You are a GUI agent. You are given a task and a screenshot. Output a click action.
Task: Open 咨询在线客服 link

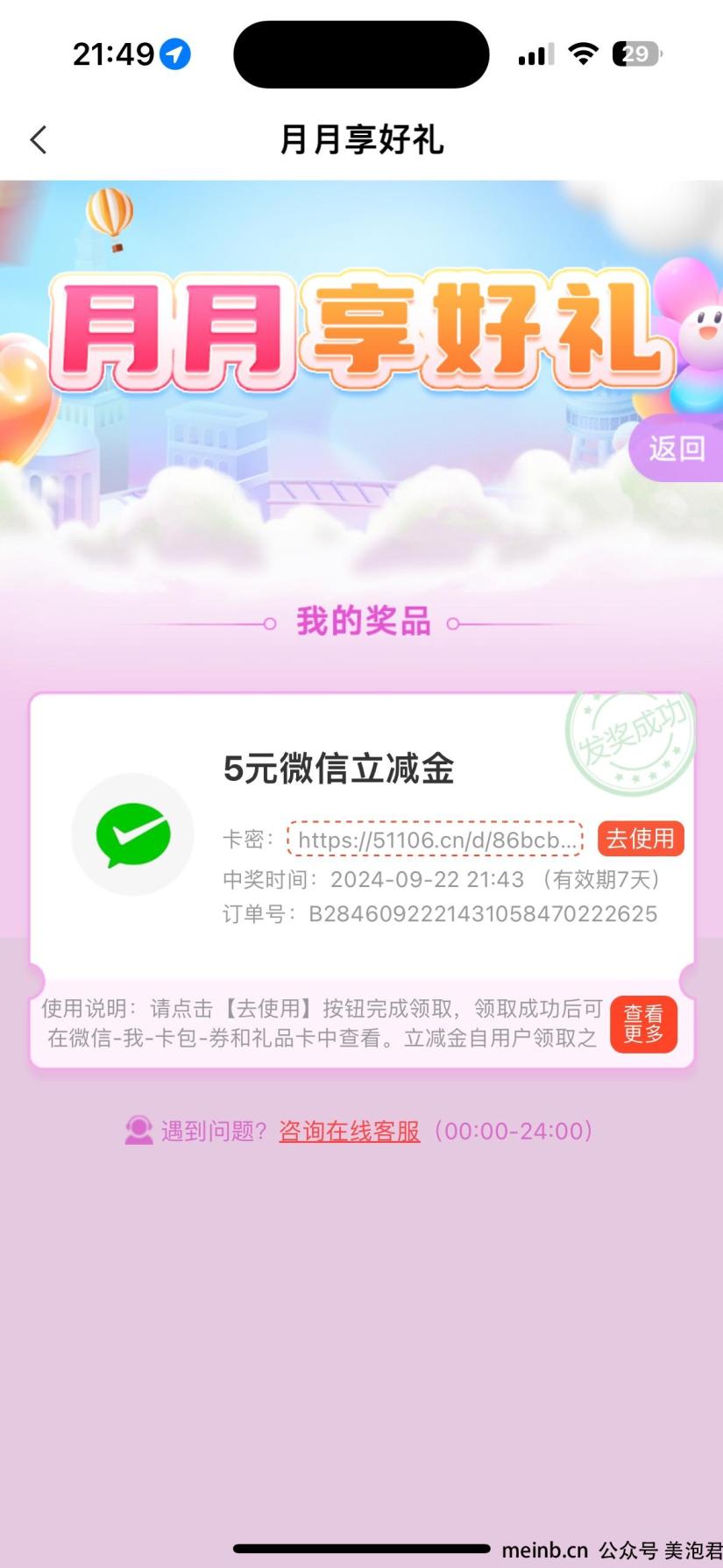(350, 1131)
